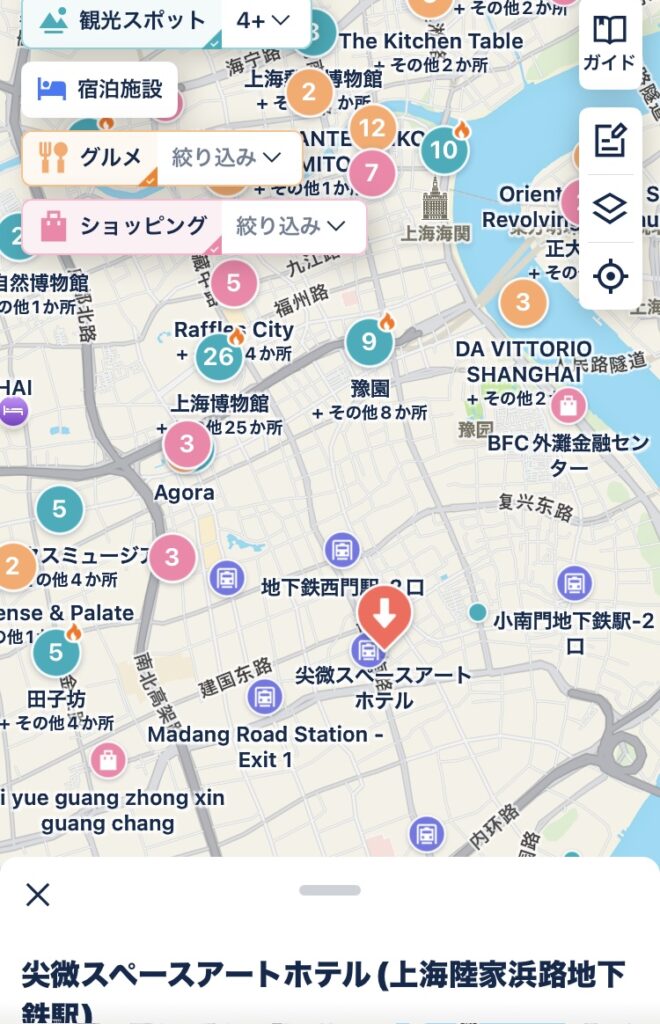The image size is (660, 1024).
Task: Select the 観光スポット filter chip
Action: pyautogui.click(x=122, y=20)
